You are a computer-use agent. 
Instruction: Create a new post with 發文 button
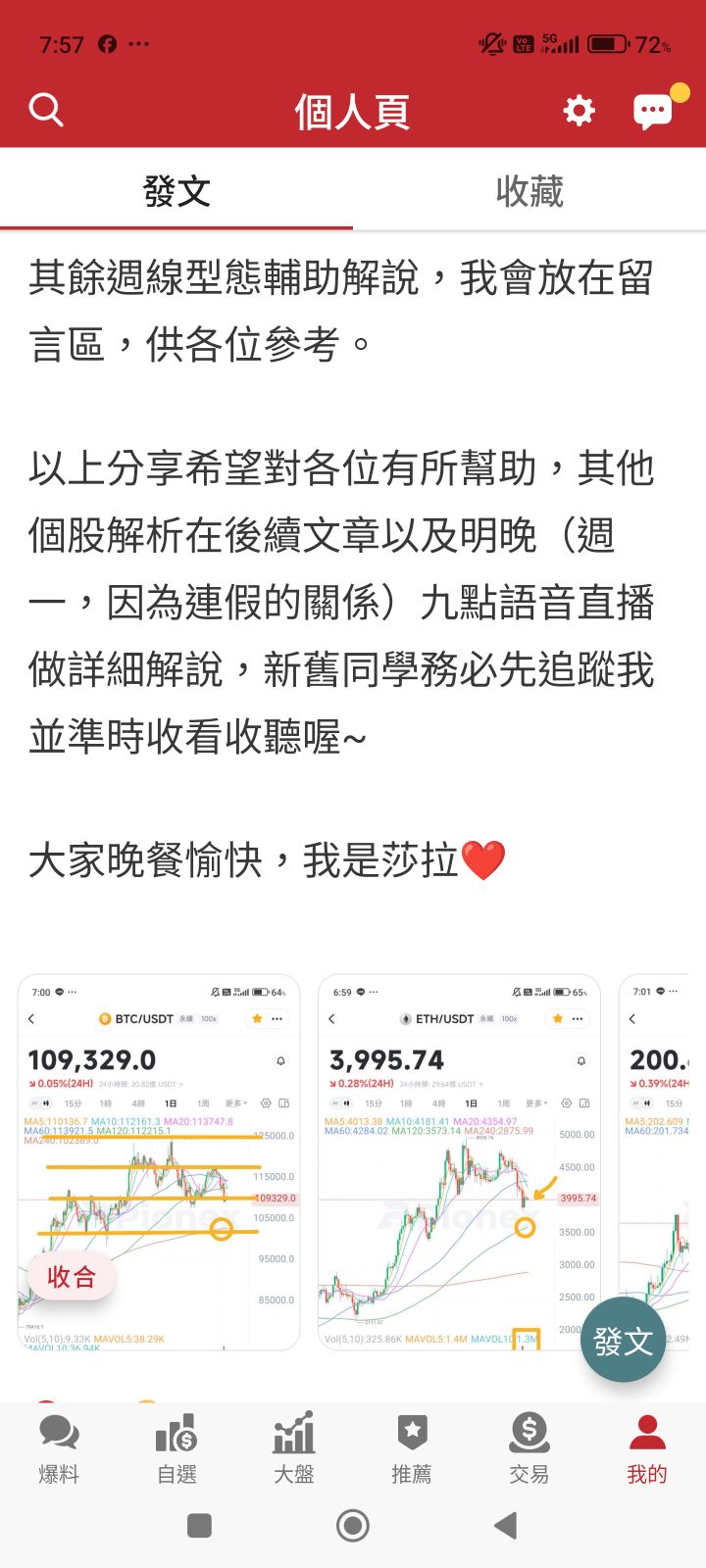point(623,1340)
